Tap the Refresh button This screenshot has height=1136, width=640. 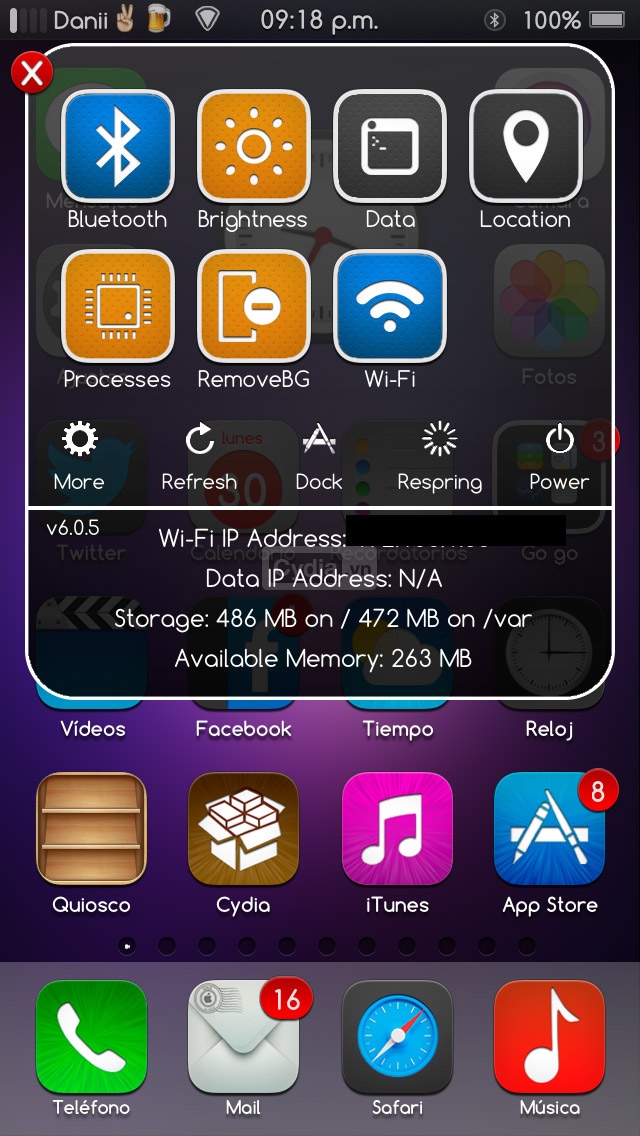click(x=199, y=453)
